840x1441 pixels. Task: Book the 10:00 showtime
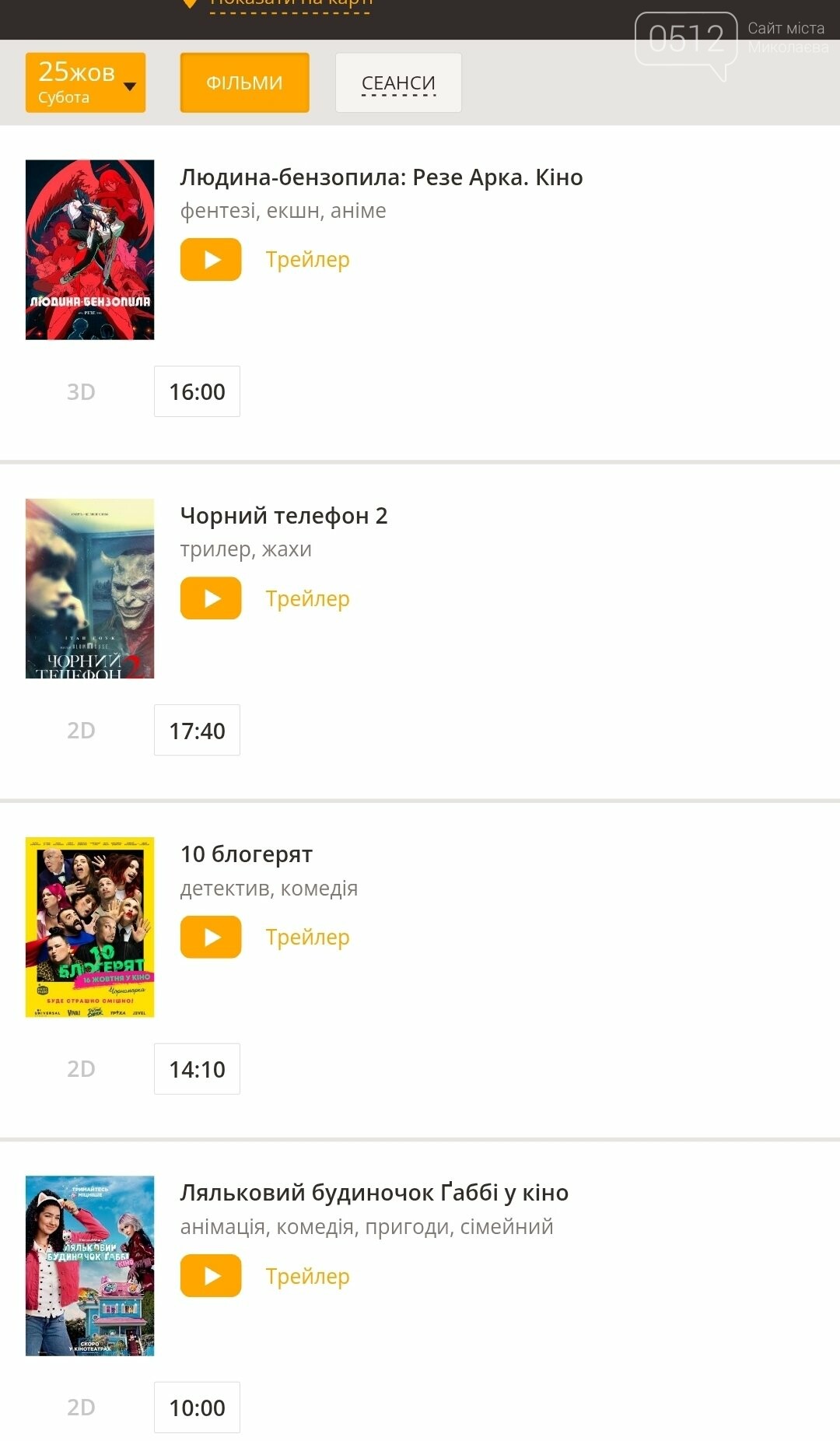tap(197, 1408)
